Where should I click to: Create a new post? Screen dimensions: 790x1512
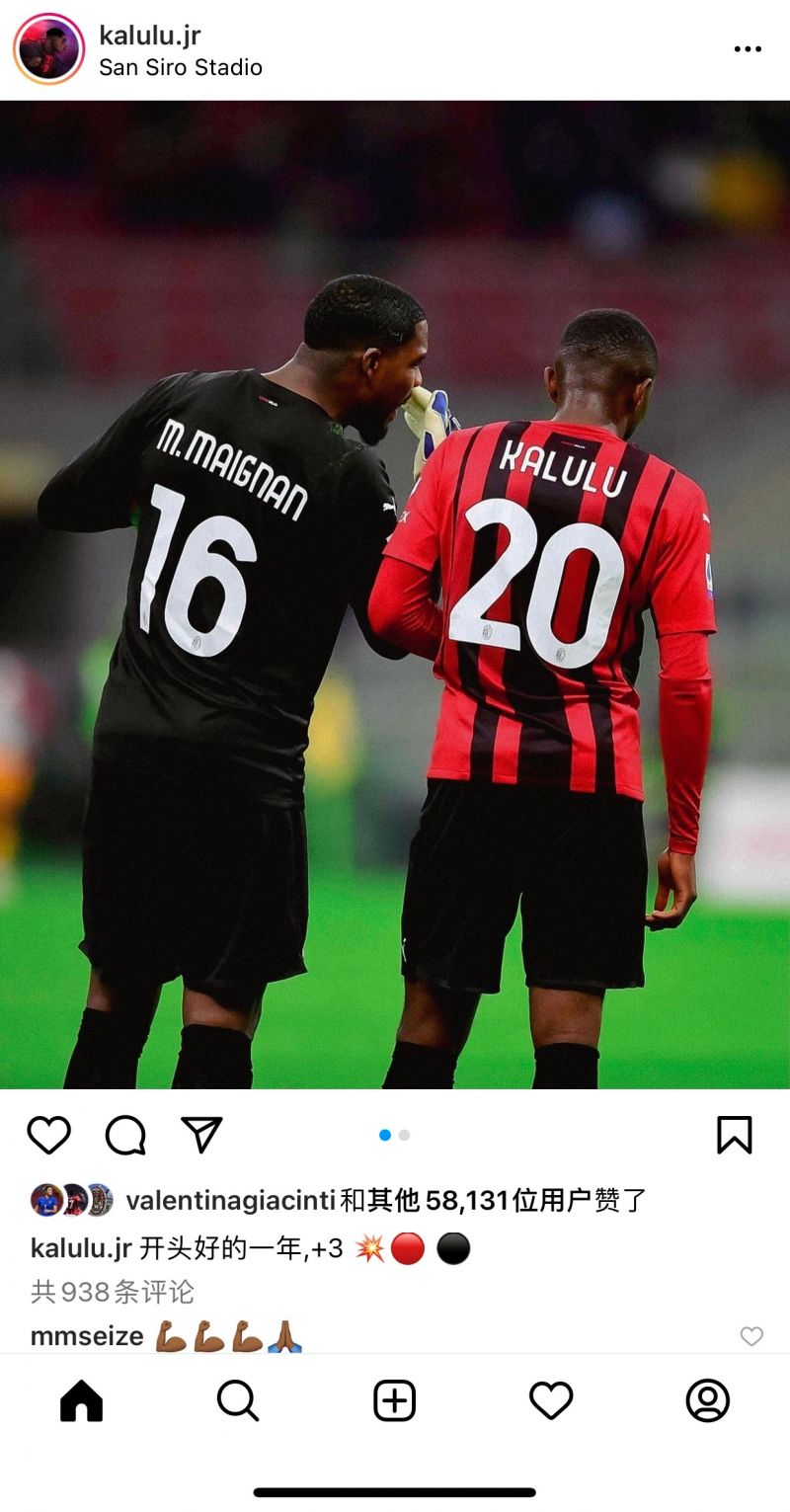point(394,1400)
